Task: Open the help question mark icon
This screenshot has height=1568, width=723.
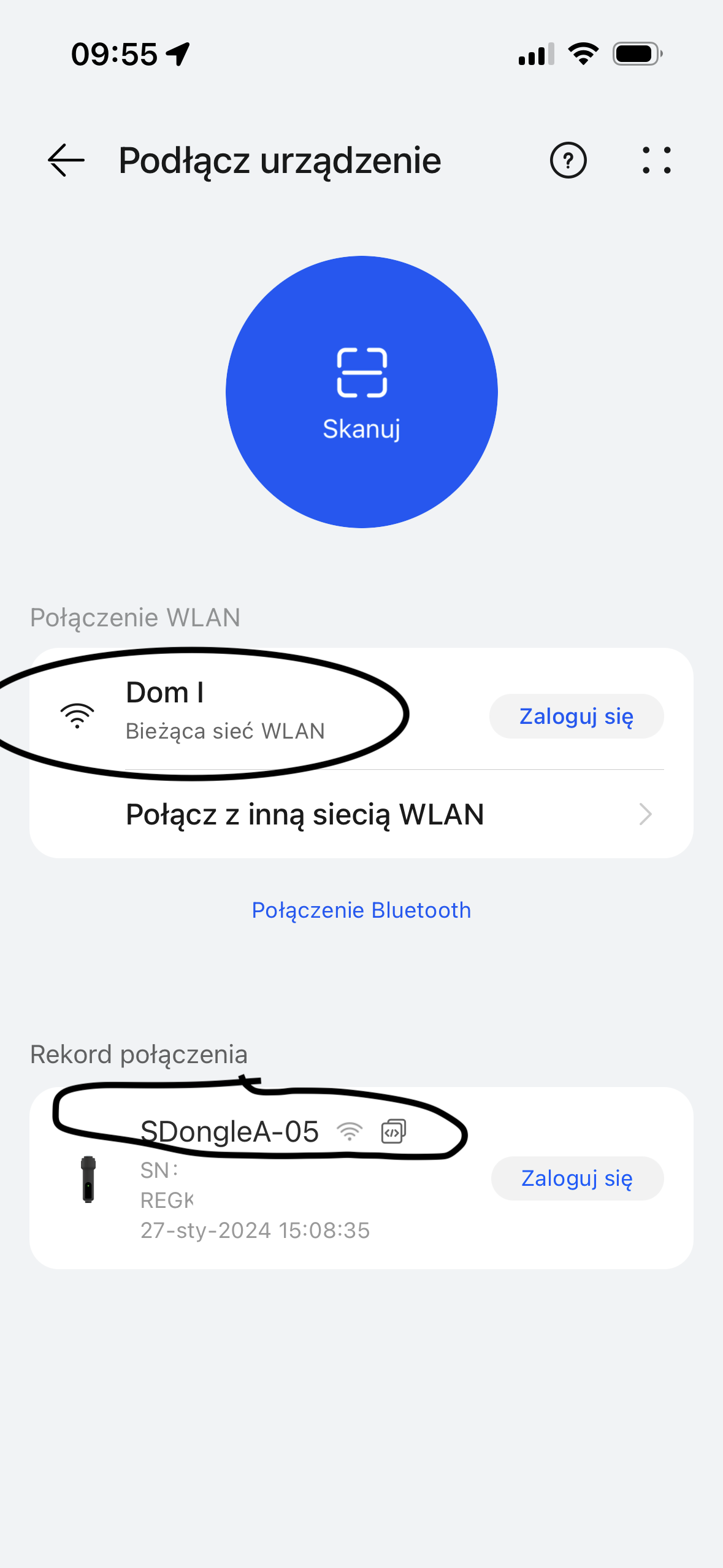Action: (568, 160)
